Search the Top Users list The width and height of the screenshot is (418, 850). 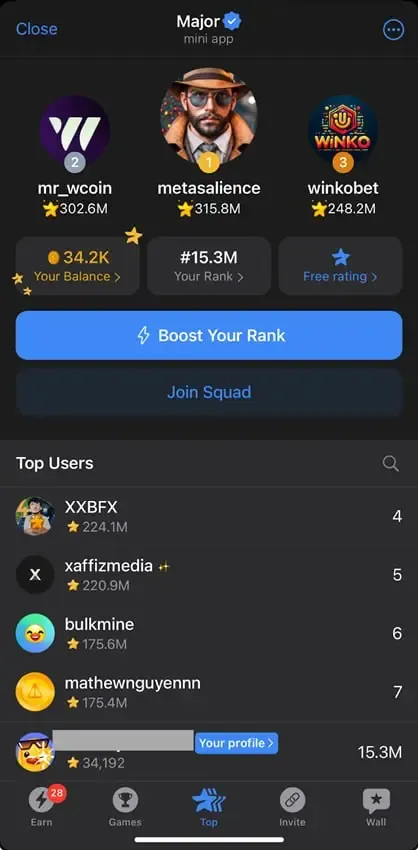point(390,463)
